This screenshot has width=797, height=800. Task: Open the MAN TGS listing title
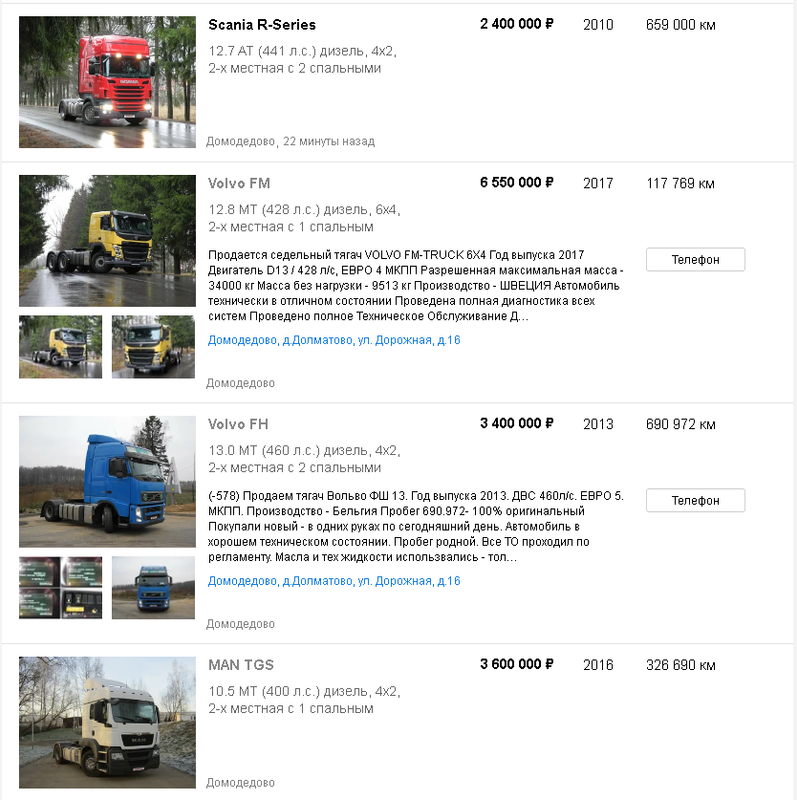click(241, 665)
